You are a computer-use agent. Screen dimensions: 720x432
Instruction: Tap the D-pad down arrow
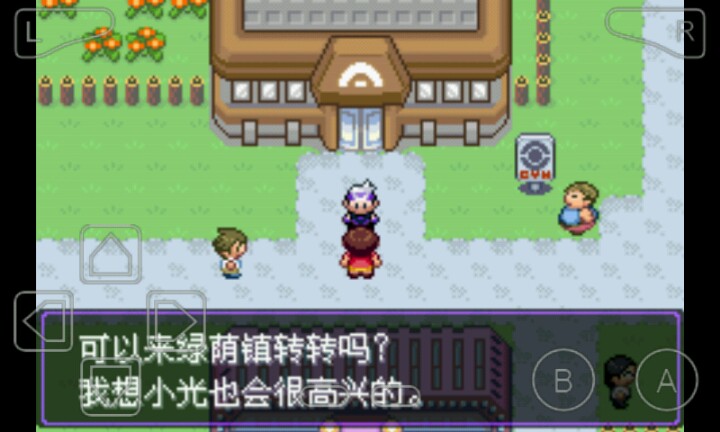point(110,385)
